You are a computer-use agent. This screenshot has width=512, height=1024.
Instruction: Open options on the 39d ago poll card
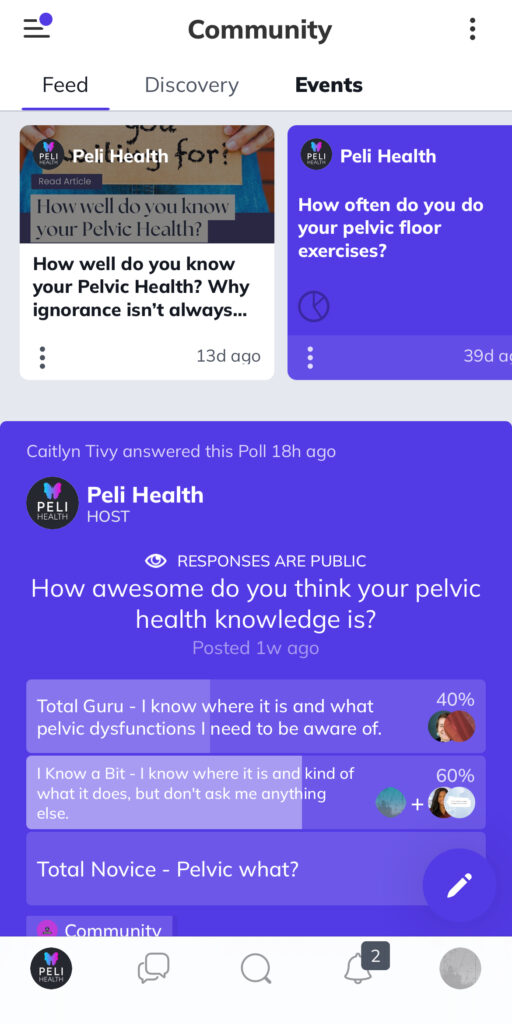(310, 357)
